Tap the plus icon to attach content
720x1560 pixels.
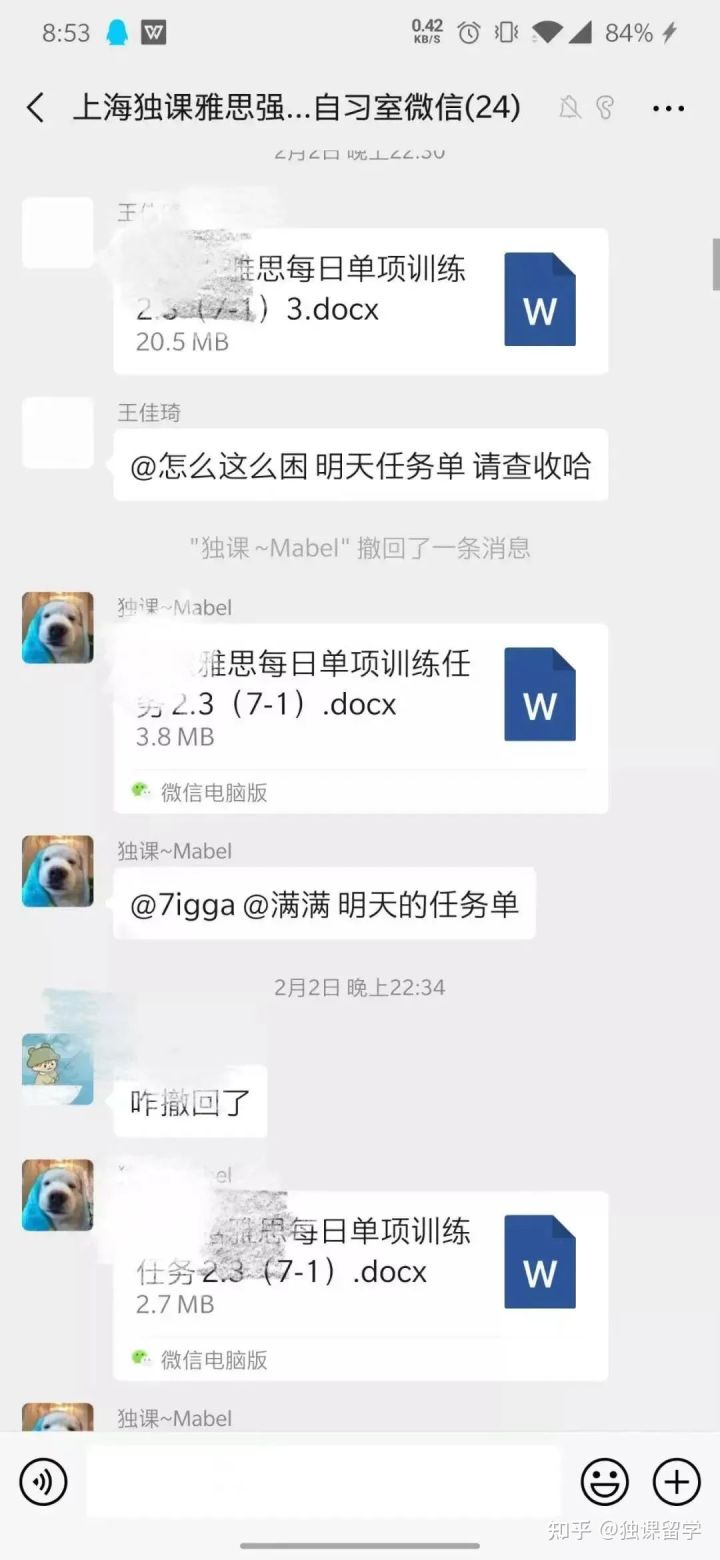pos(676,1482)
